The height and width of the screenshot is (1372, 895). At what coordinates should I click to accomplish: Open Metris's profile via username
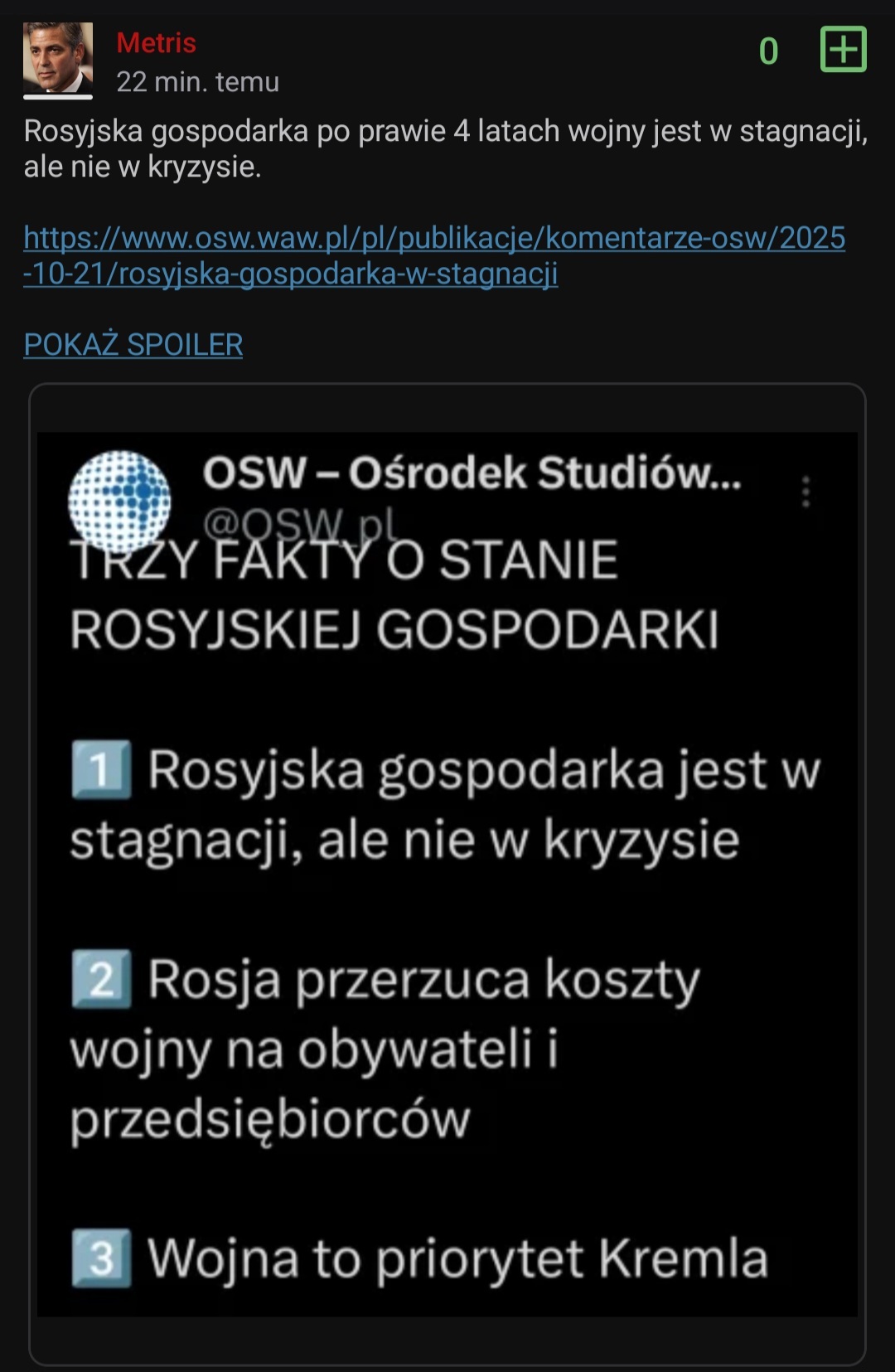click(x=156, y=43)
